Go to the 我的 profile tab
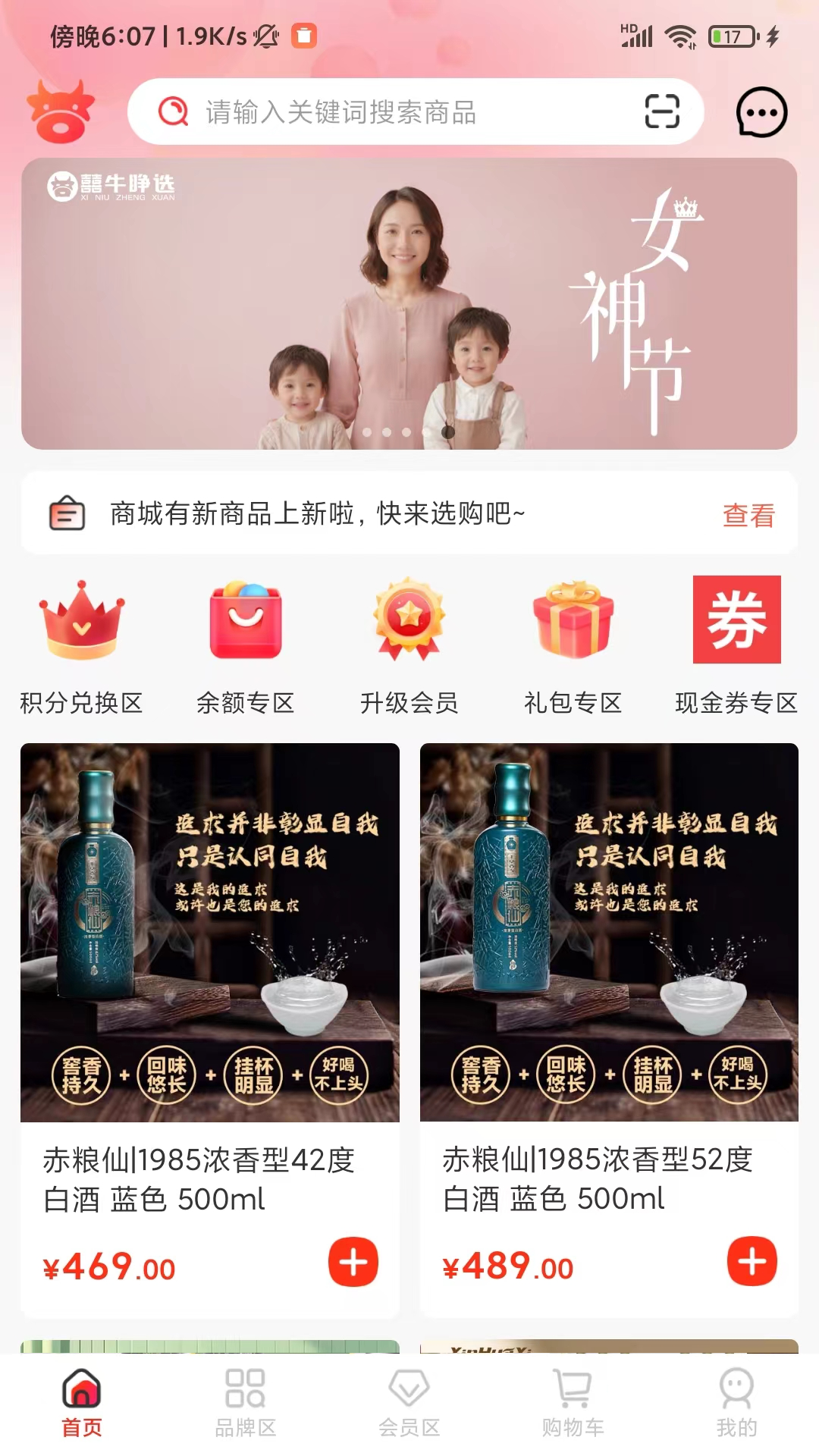 [736, 1403]
